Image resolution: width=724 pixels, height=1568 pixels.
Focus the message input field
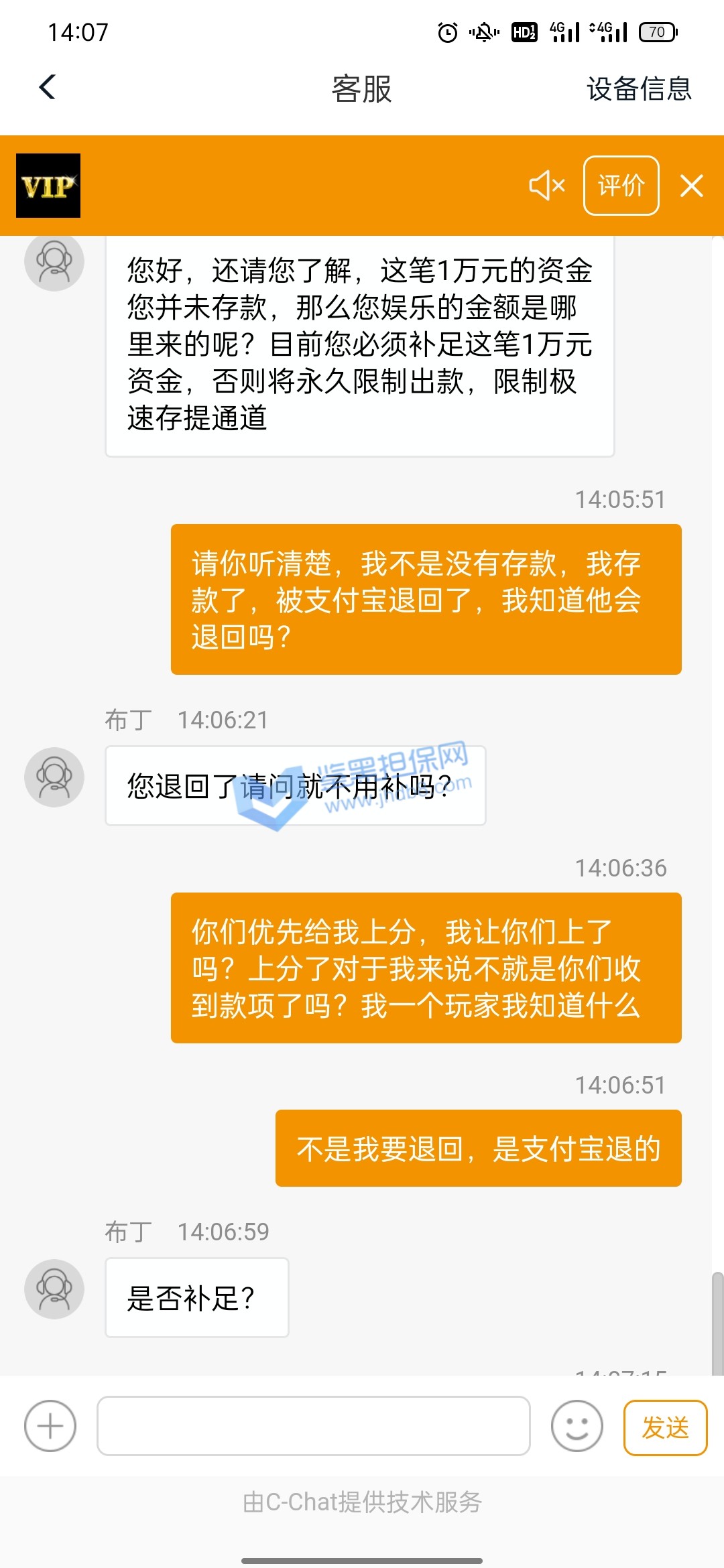point(314,1427)
